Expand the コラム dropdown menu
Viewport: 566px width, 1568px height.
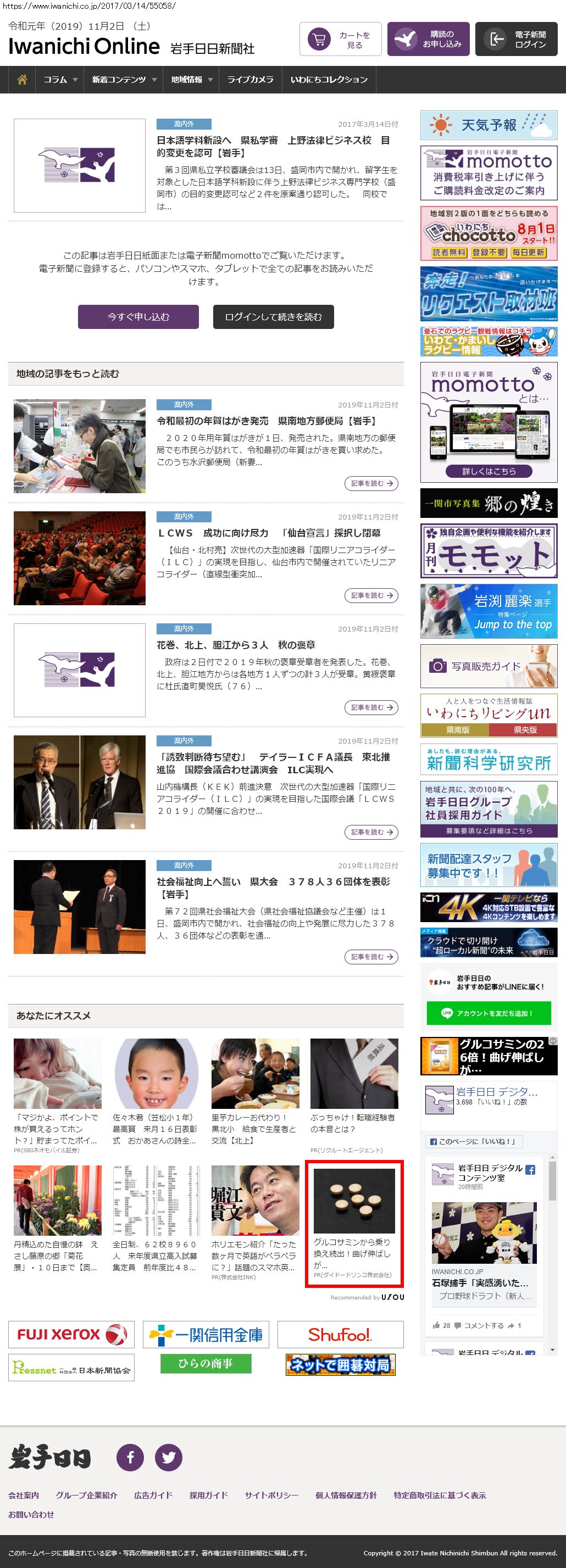click(60, 80)
